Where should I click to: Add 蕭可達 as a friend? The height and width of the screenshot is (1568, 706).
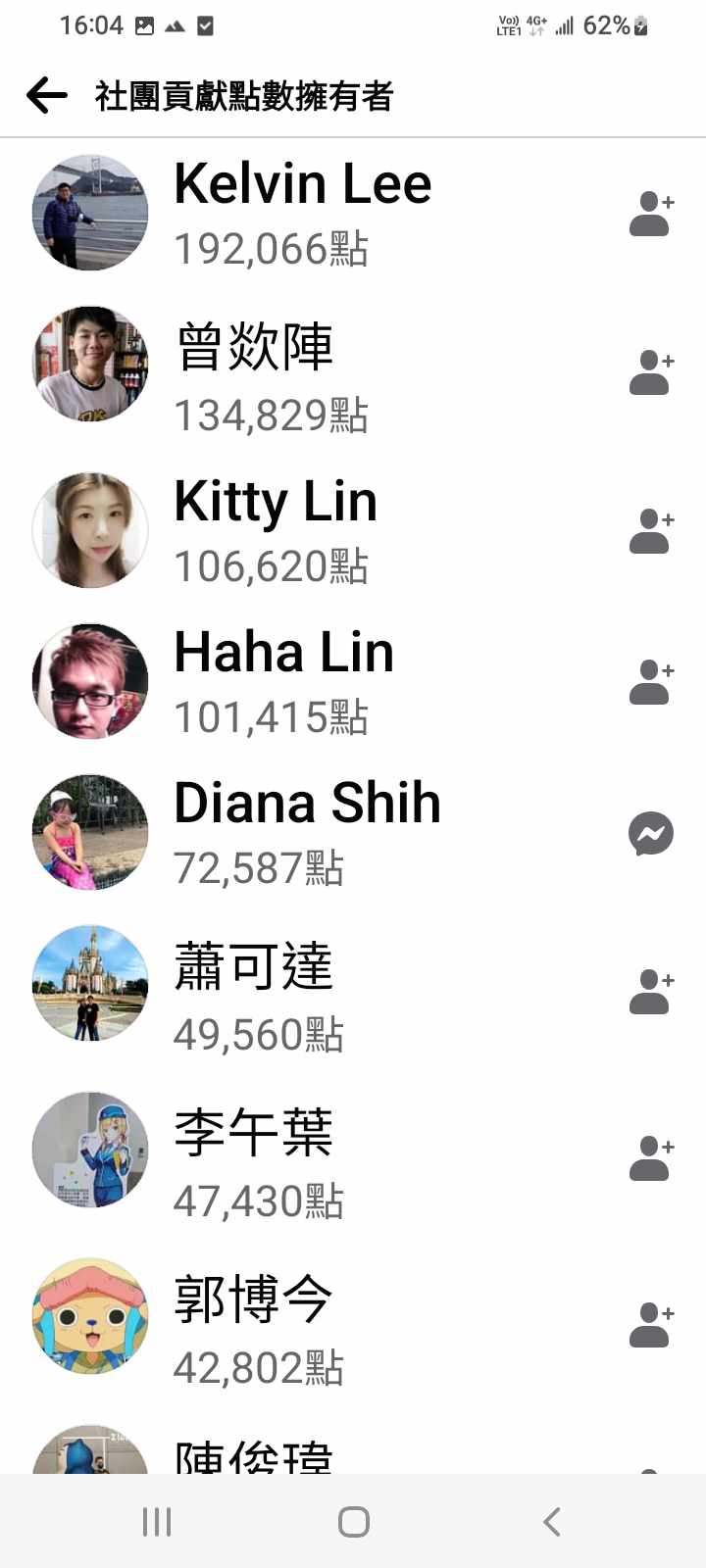click(651, 992)
